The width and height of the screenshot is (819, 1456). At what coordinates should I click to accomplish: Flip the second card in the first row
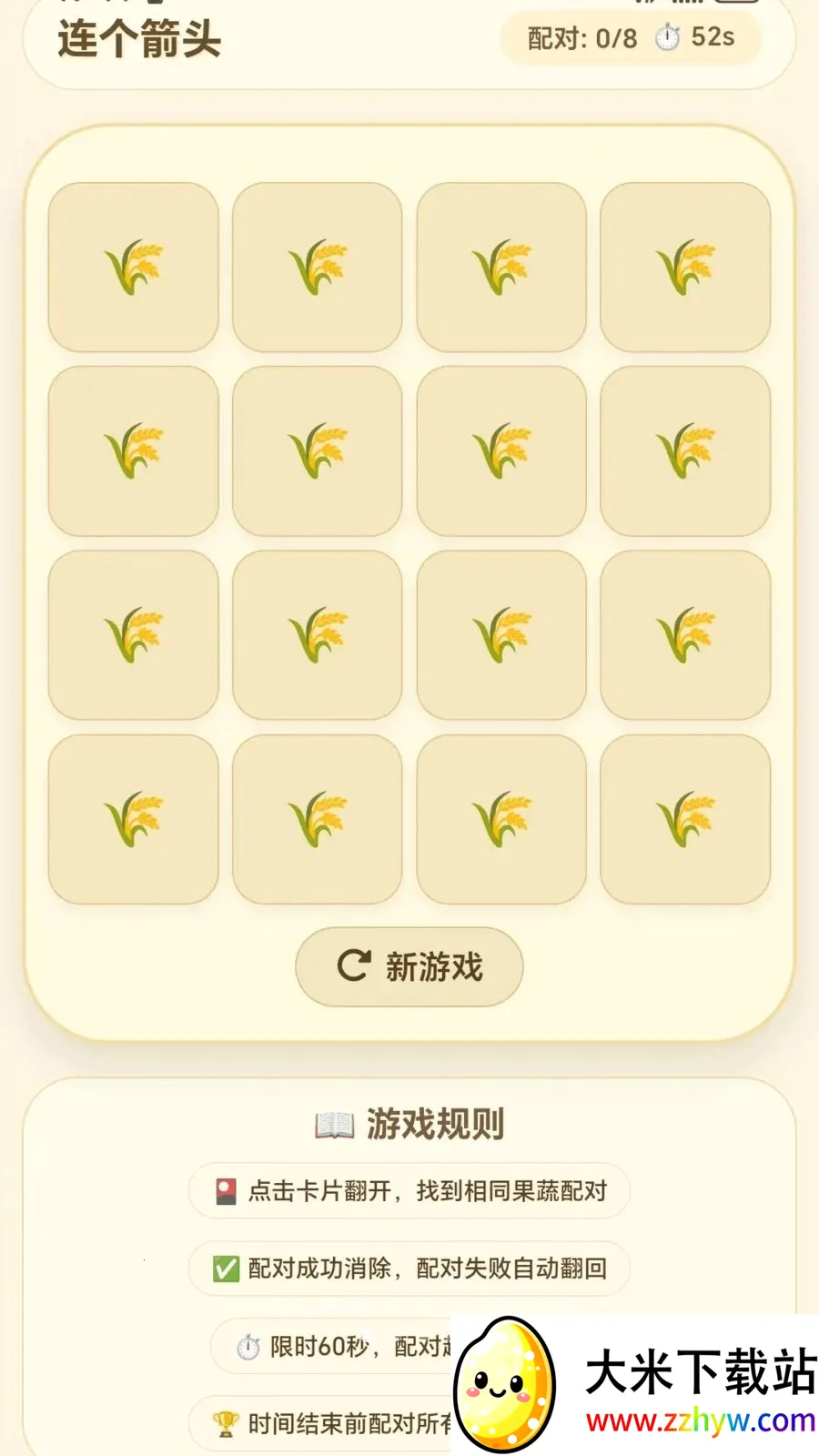pyautogui.click(x=318, y=267)
